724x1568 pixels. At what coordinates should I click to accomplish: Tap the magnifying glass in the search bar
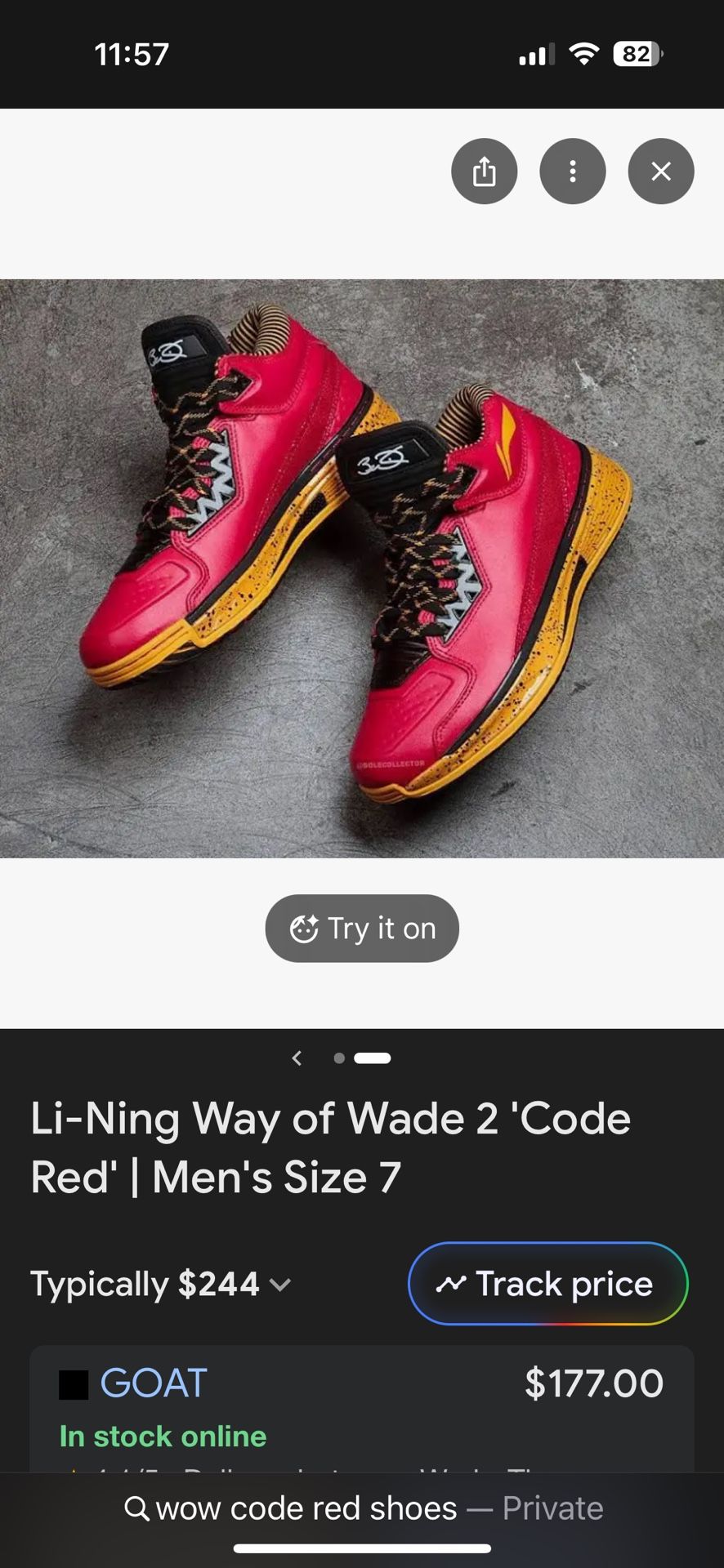(137, 1508)
